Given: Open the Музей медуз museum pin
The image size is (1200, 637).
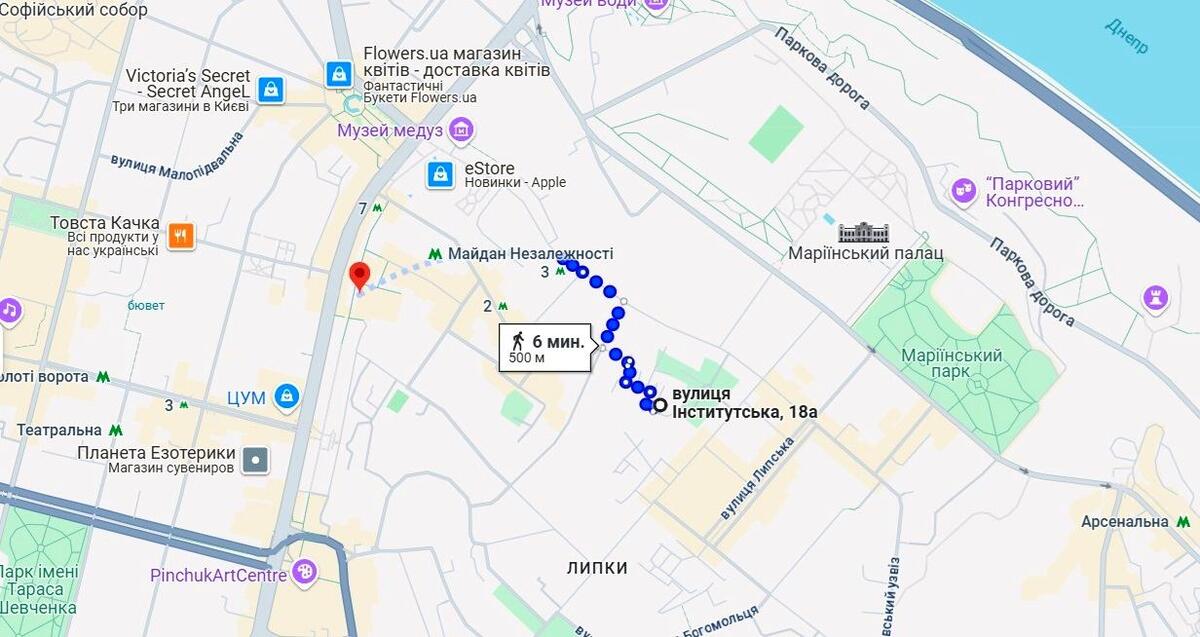Looking at the screenshot, I should click(x=461, y=130).
